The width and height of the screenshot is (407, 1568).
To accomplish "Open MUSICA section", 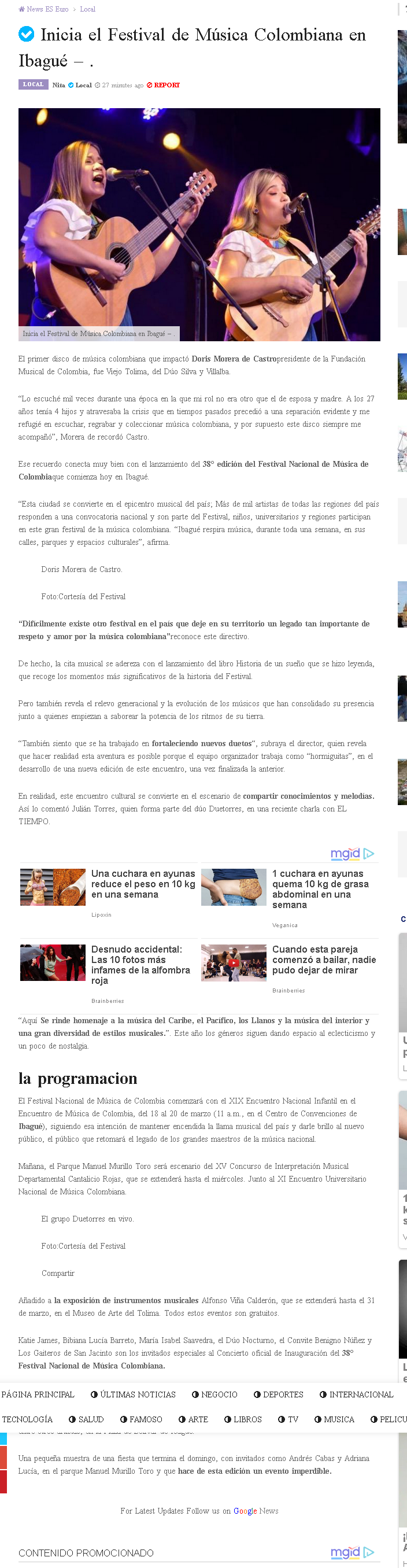I will pos(339,1419).
